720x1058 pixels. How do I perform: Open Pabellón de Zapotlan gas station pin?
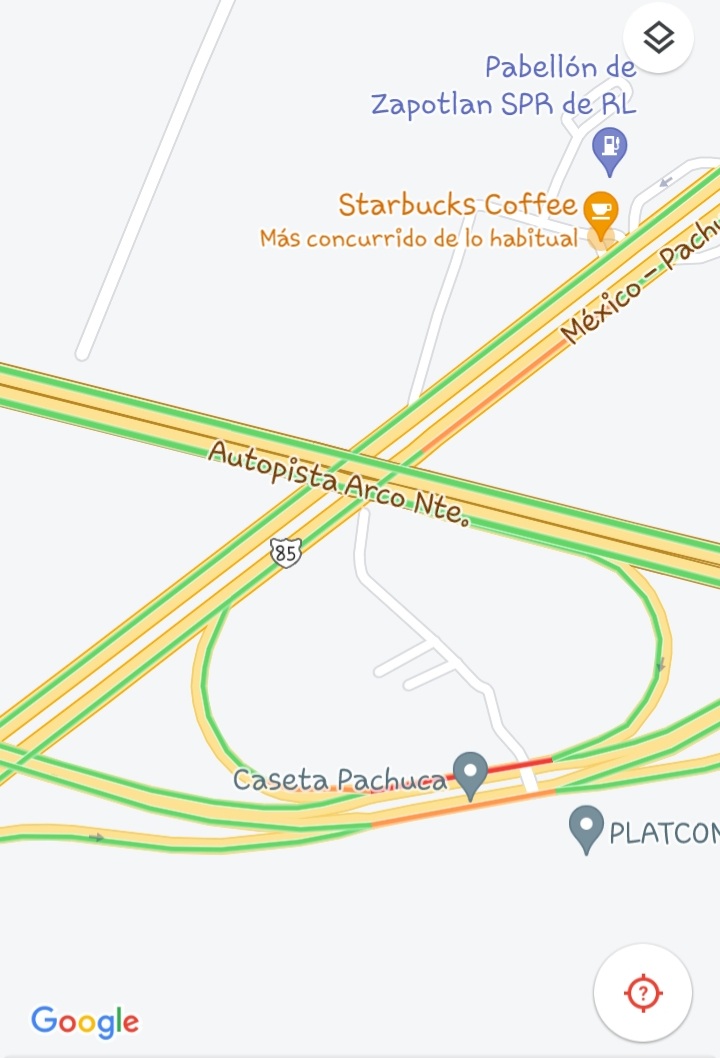coord(609,148)
